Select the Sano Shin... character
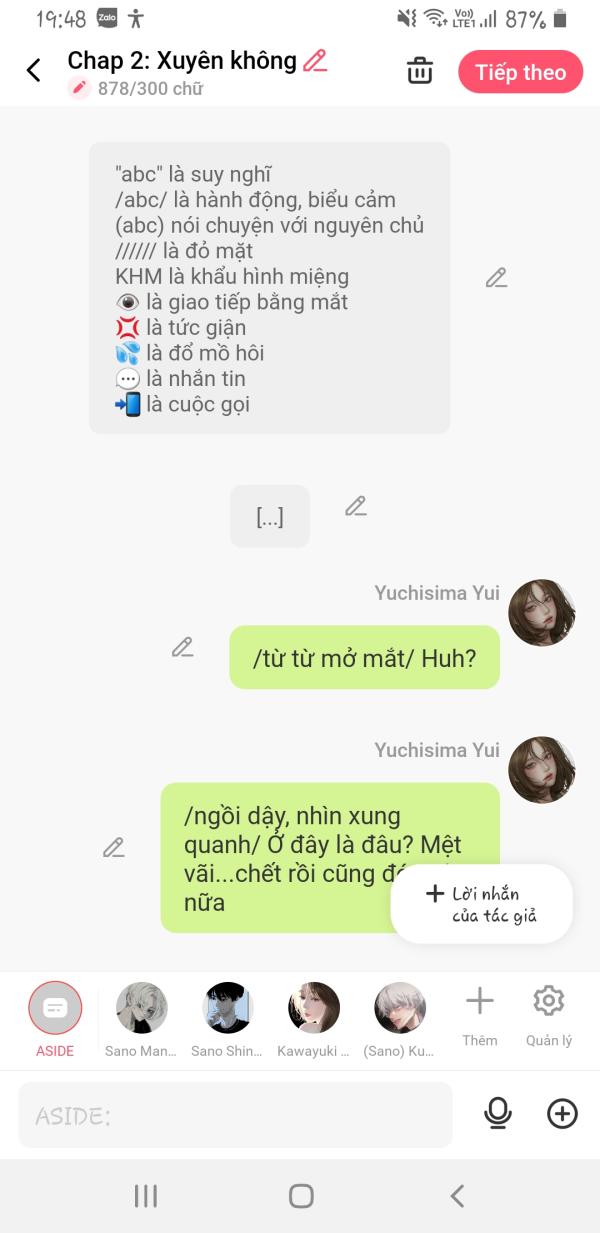This screenshot has height=1233, width=600. [227, 1019]
